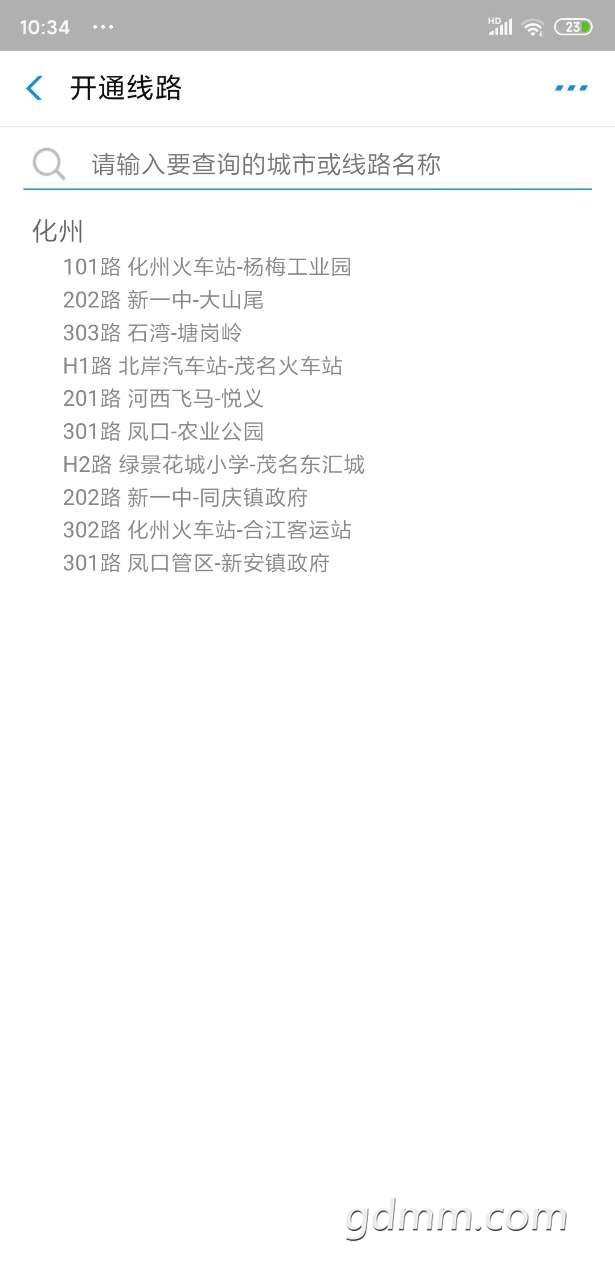Open route 303路 石湾-塘岗岭

[152, 333]
